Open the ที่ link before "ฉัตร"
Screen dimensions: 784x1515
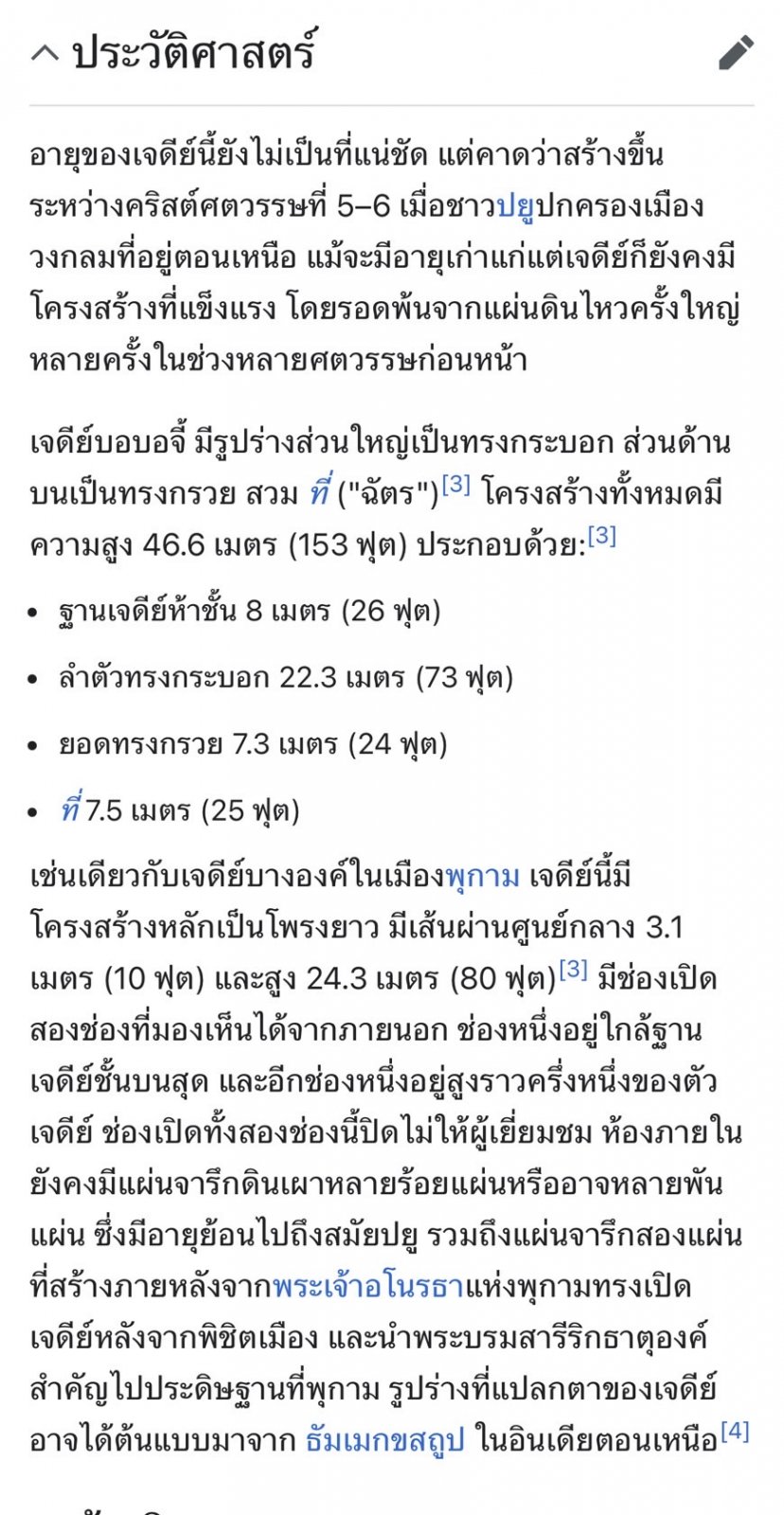pos(318,493)
